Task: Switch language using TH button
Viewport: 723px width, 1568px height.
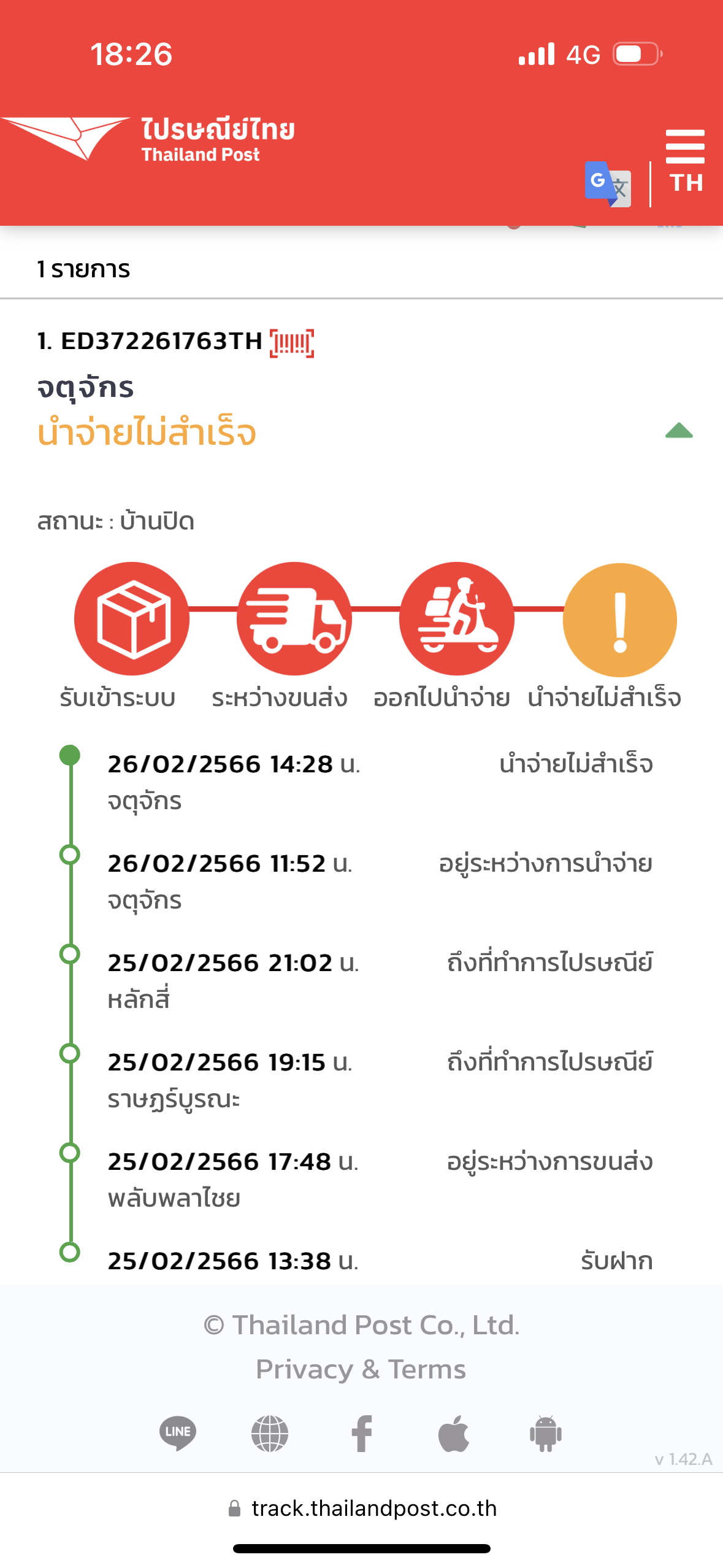Action: click(686, 183)
